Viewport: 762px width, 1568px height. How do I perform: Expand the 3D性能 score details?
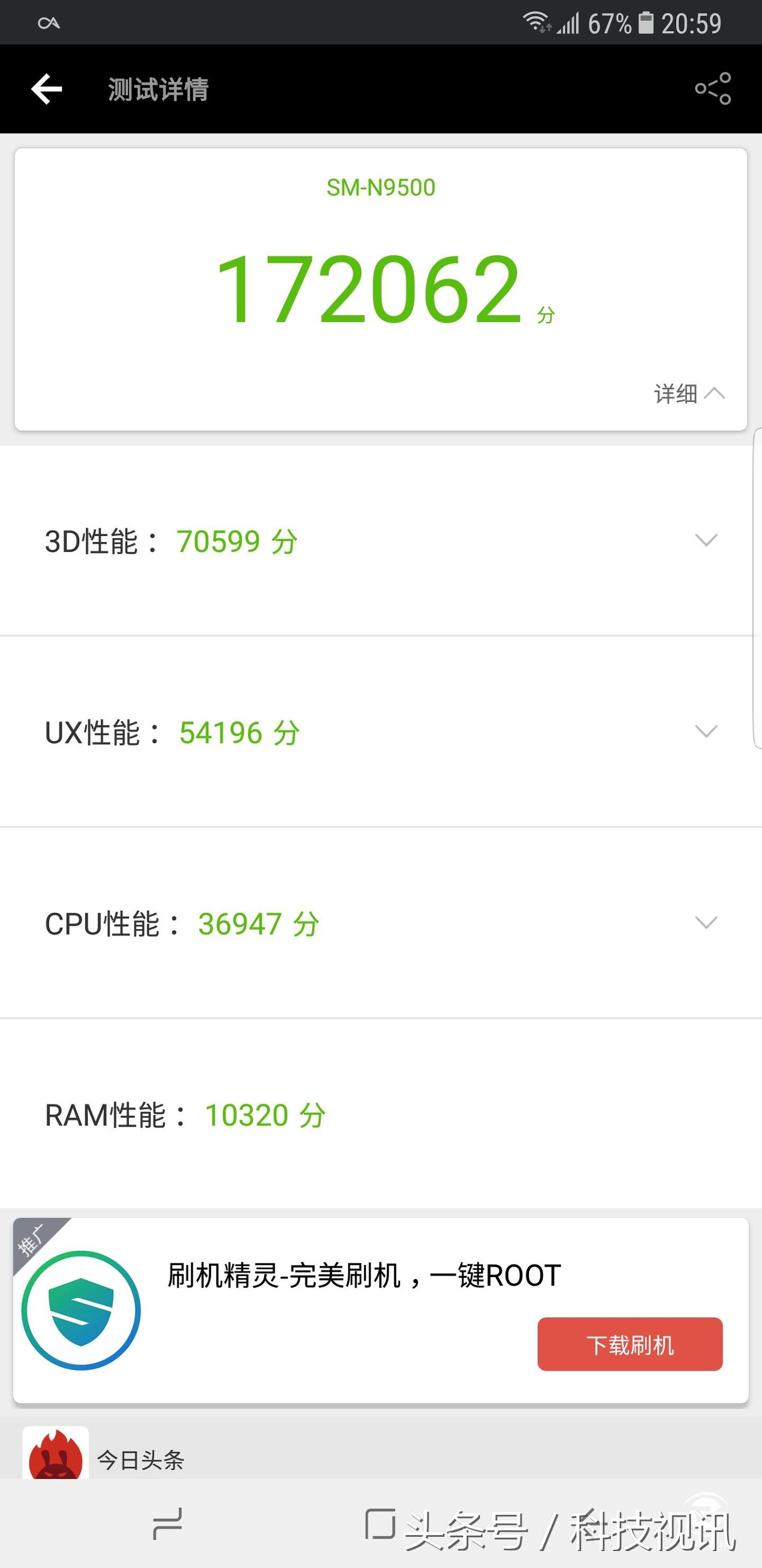point(706,540)
